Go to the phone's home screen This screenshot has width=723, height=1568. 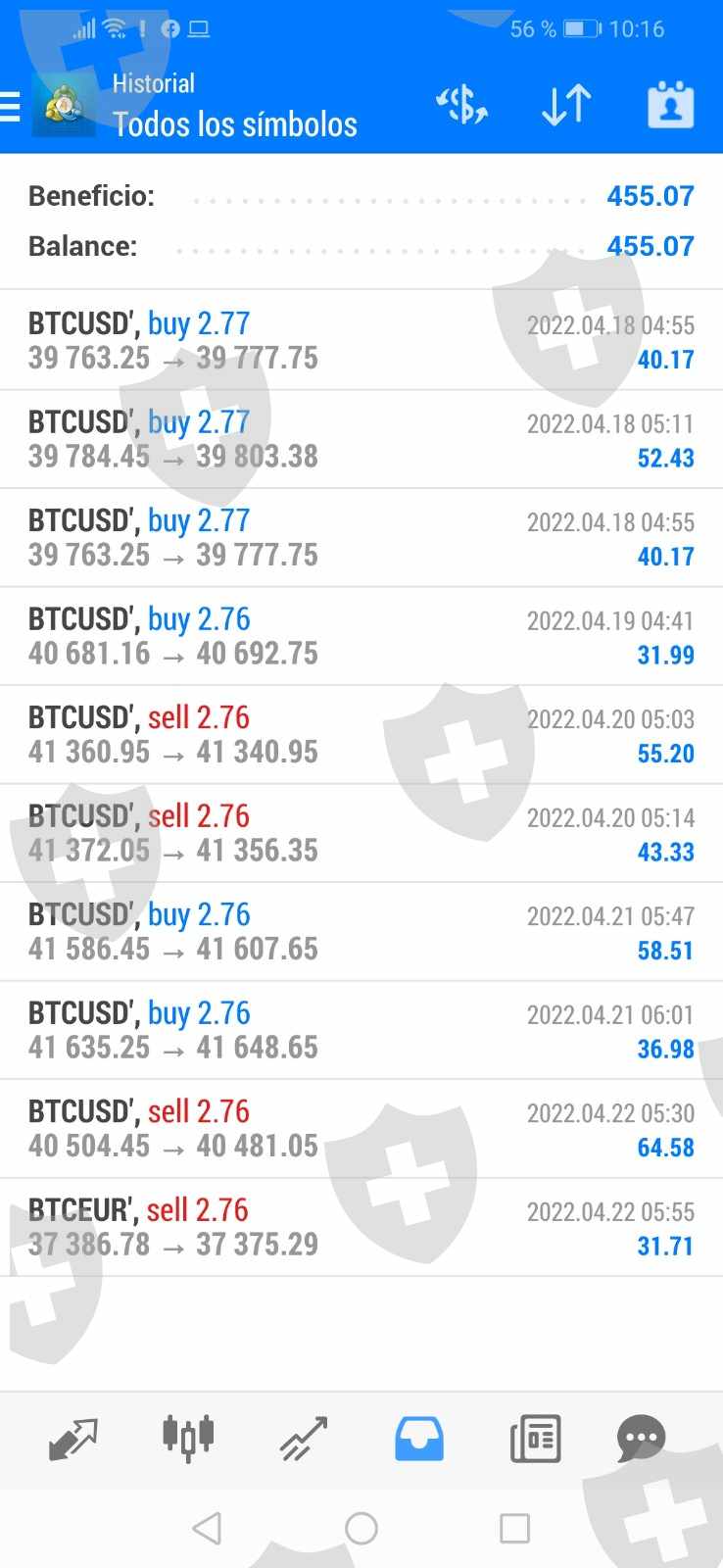[361, 1528]
